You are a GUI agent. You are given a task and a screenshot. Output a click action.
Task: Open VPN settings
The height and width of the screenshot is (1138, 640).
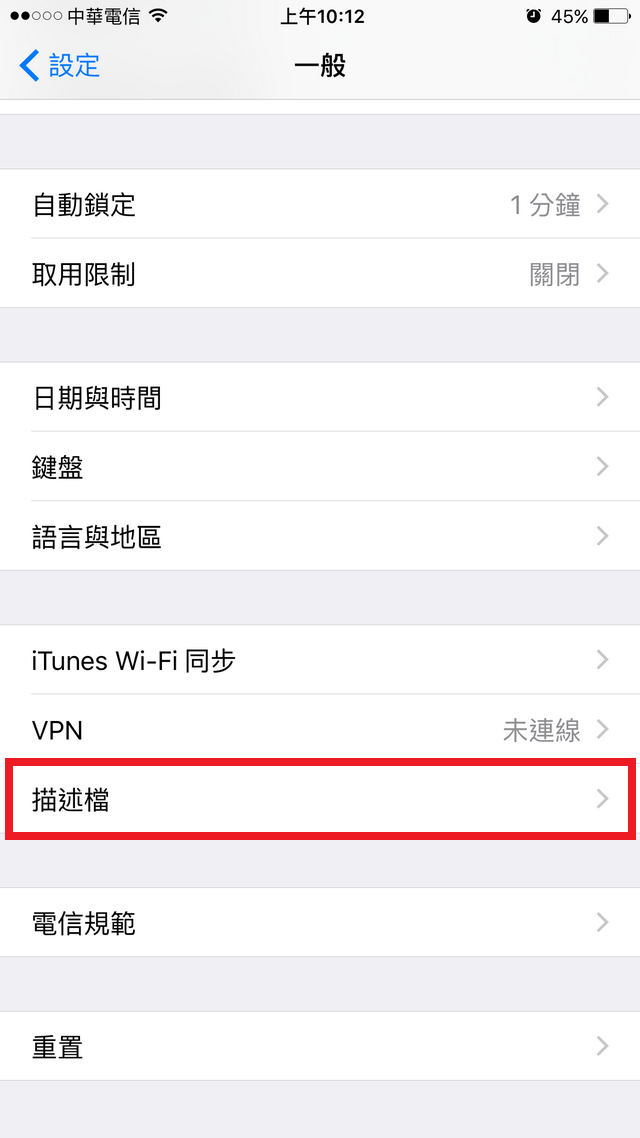click(320, 730)
